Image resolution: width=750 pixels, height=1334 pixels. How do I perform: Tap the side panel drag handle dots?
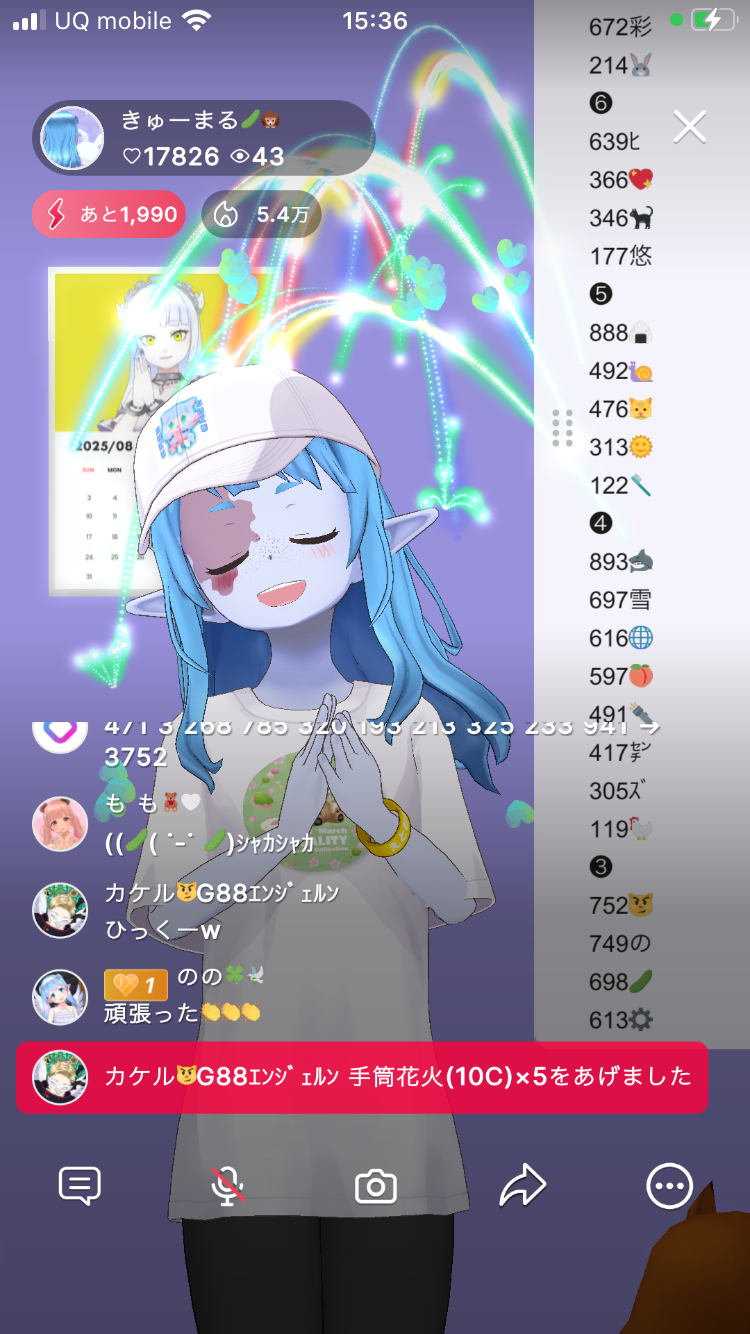[x=562, y=428]
